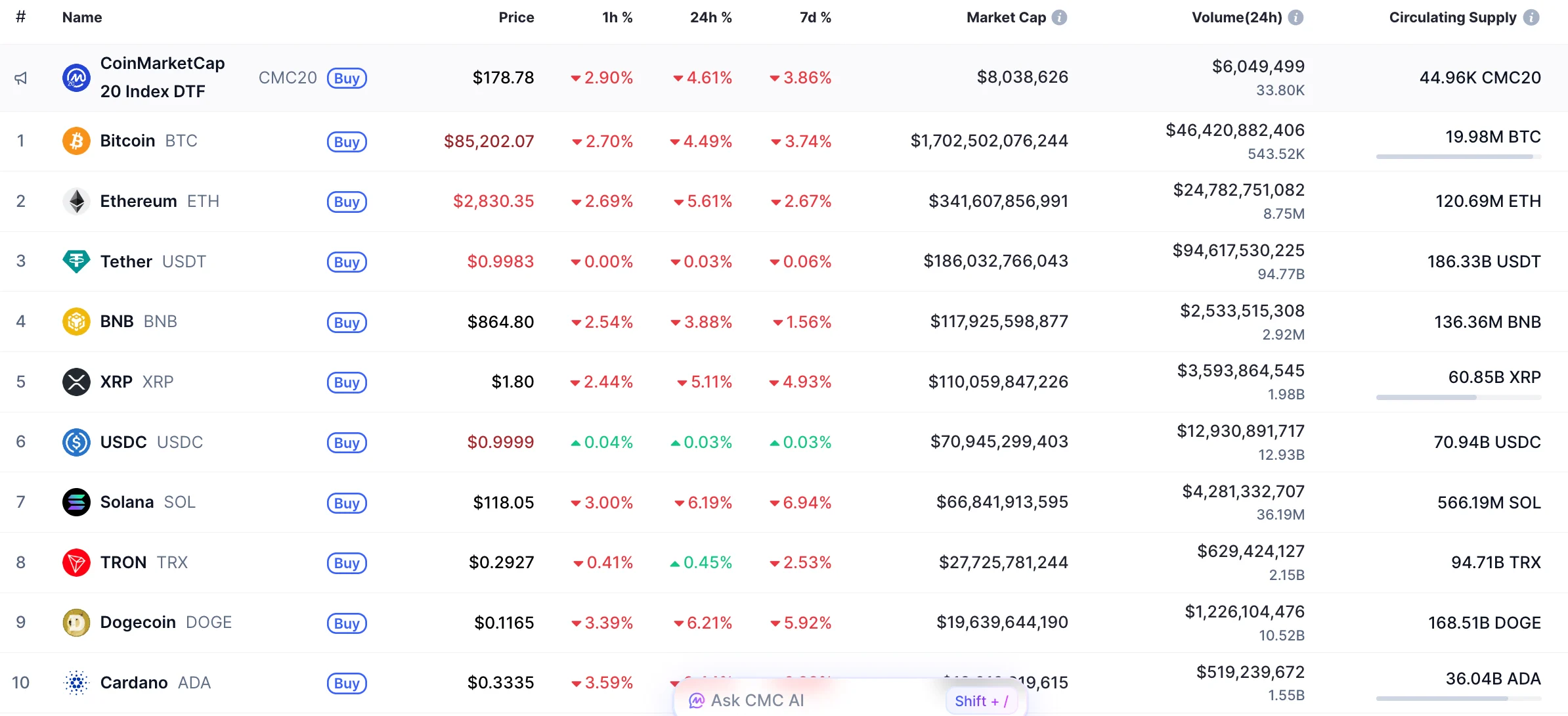The image size is (1568, 716).
Task: Tap Buy next to Tether USDT
Action: pyautogui.click(x=347, y=262)
